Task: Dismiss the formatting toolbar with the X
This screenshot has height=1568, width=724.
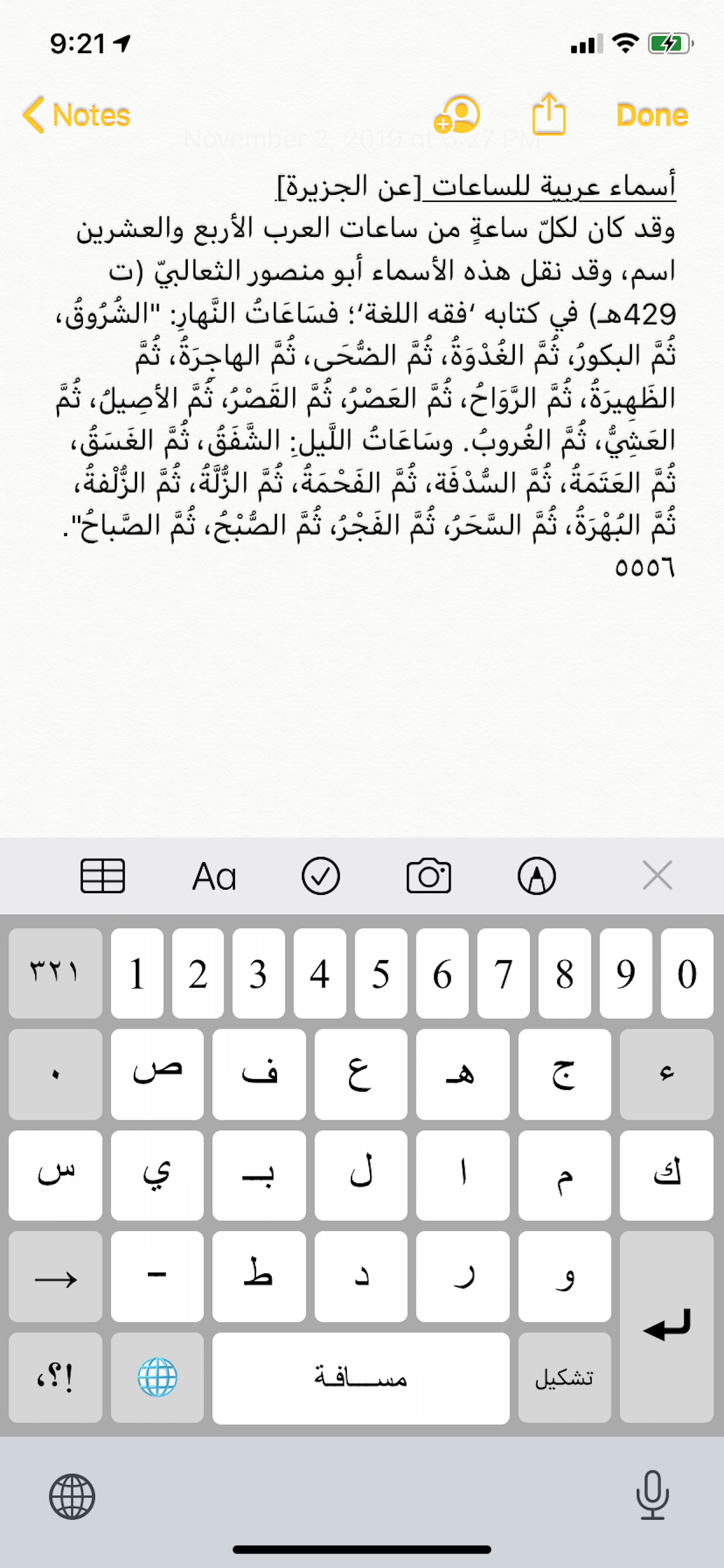Action: [x=656, y=877]
